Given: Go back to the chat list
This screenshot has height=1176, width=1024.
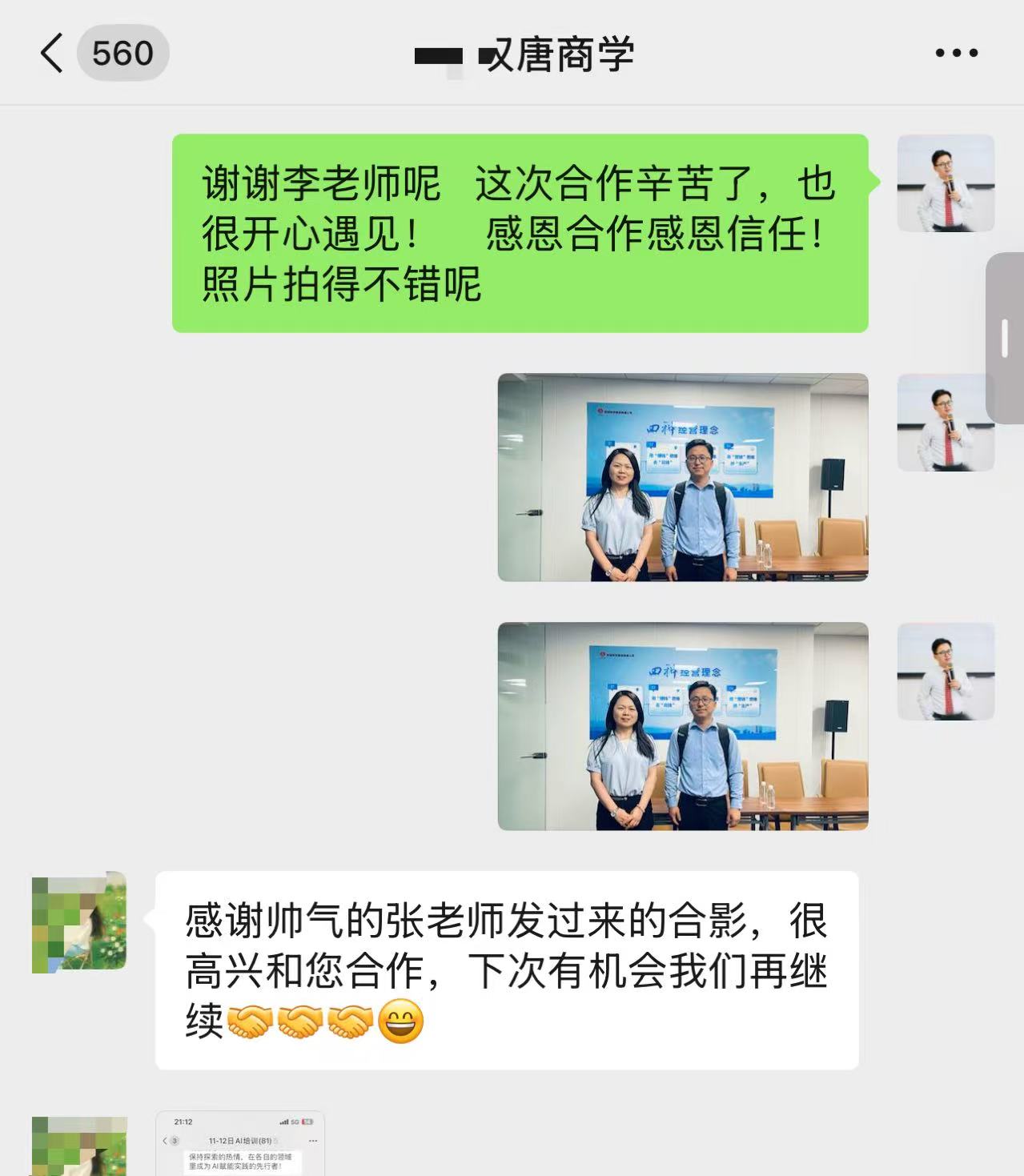Looking at the screenshot, I should tap(53, 54).
